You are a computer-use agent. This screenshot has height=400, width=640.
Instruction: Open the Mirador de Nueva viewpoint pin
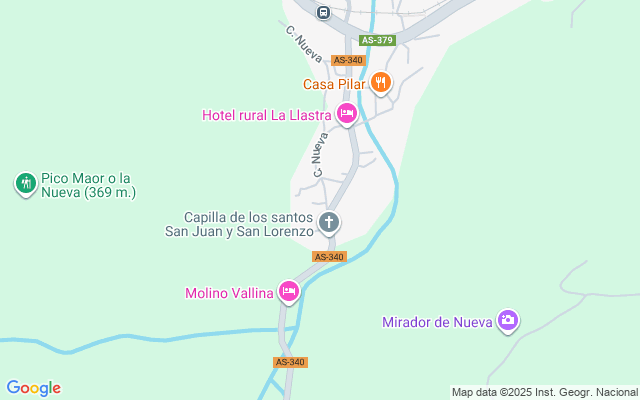pos(509,320)
